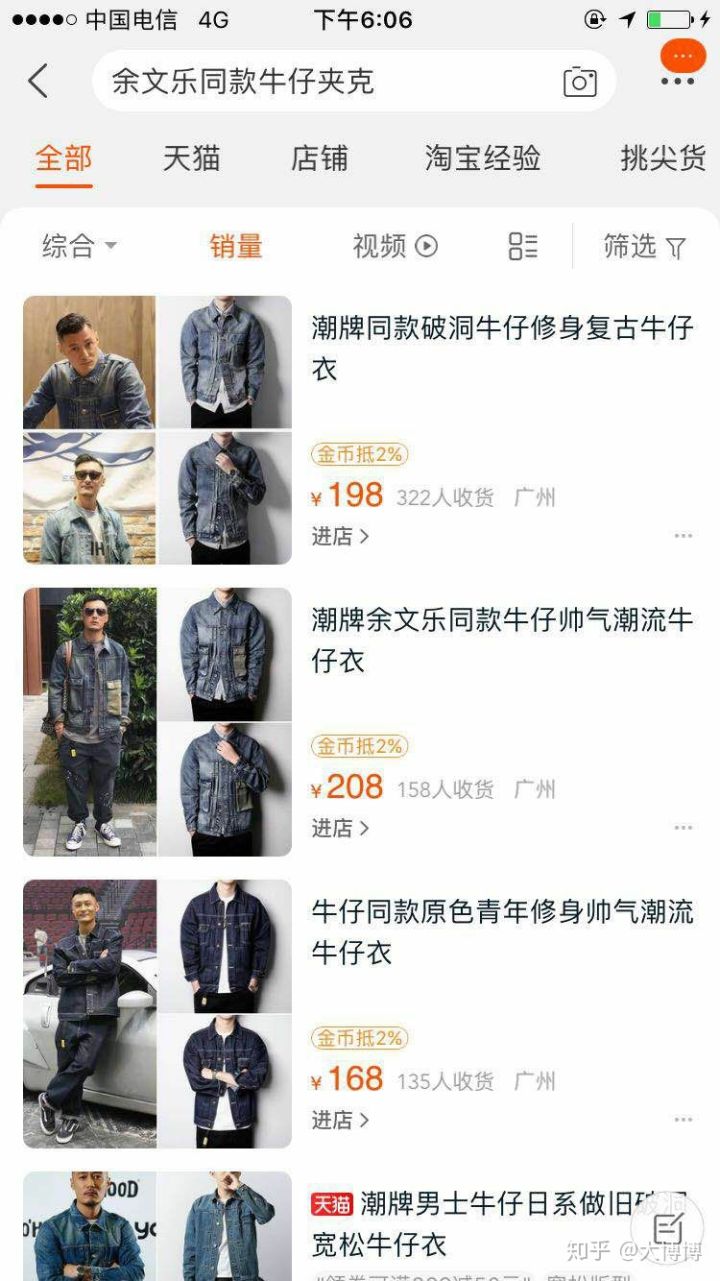Expand the 综合 sort dropdown
This screenshot has height=1281, width=720.
79,246
